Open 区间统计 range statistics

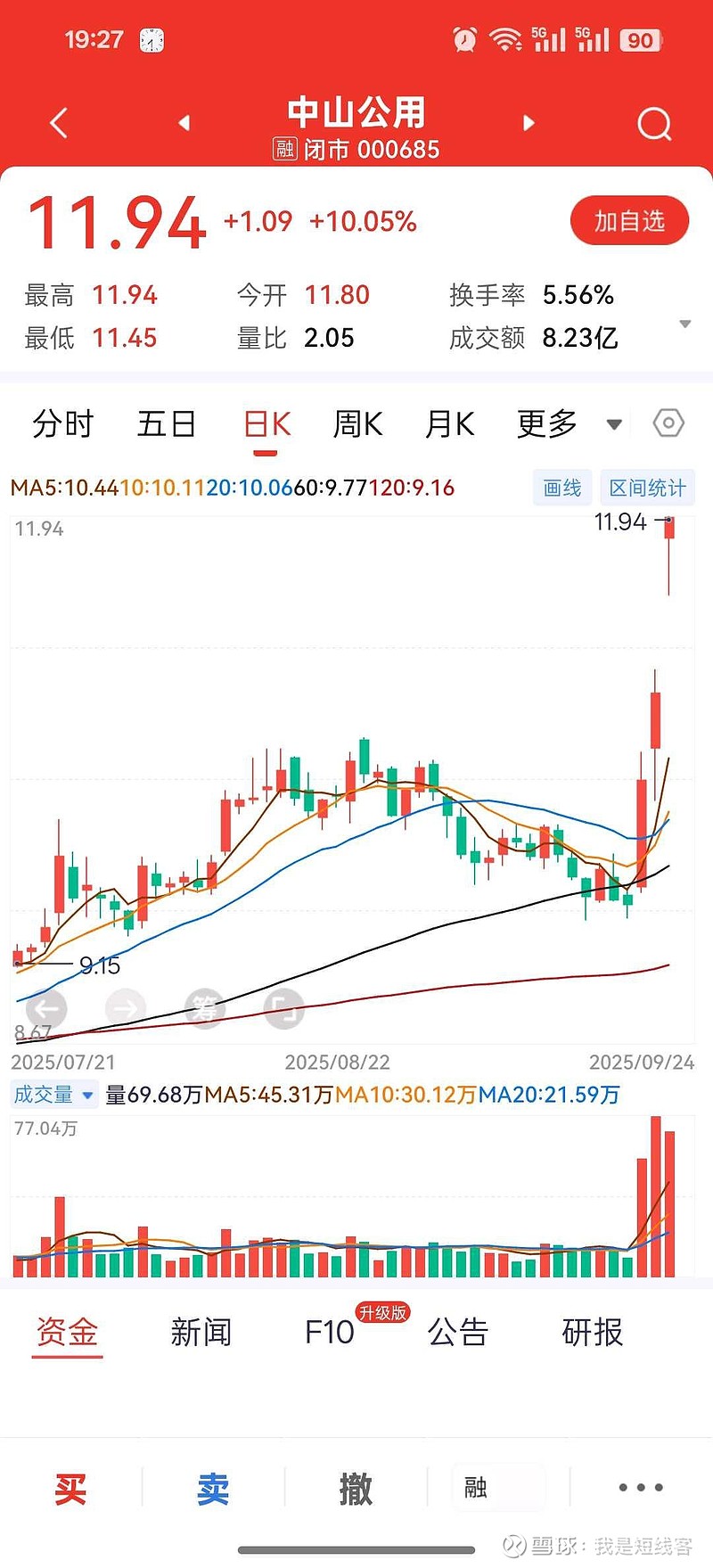click(648, 488)
